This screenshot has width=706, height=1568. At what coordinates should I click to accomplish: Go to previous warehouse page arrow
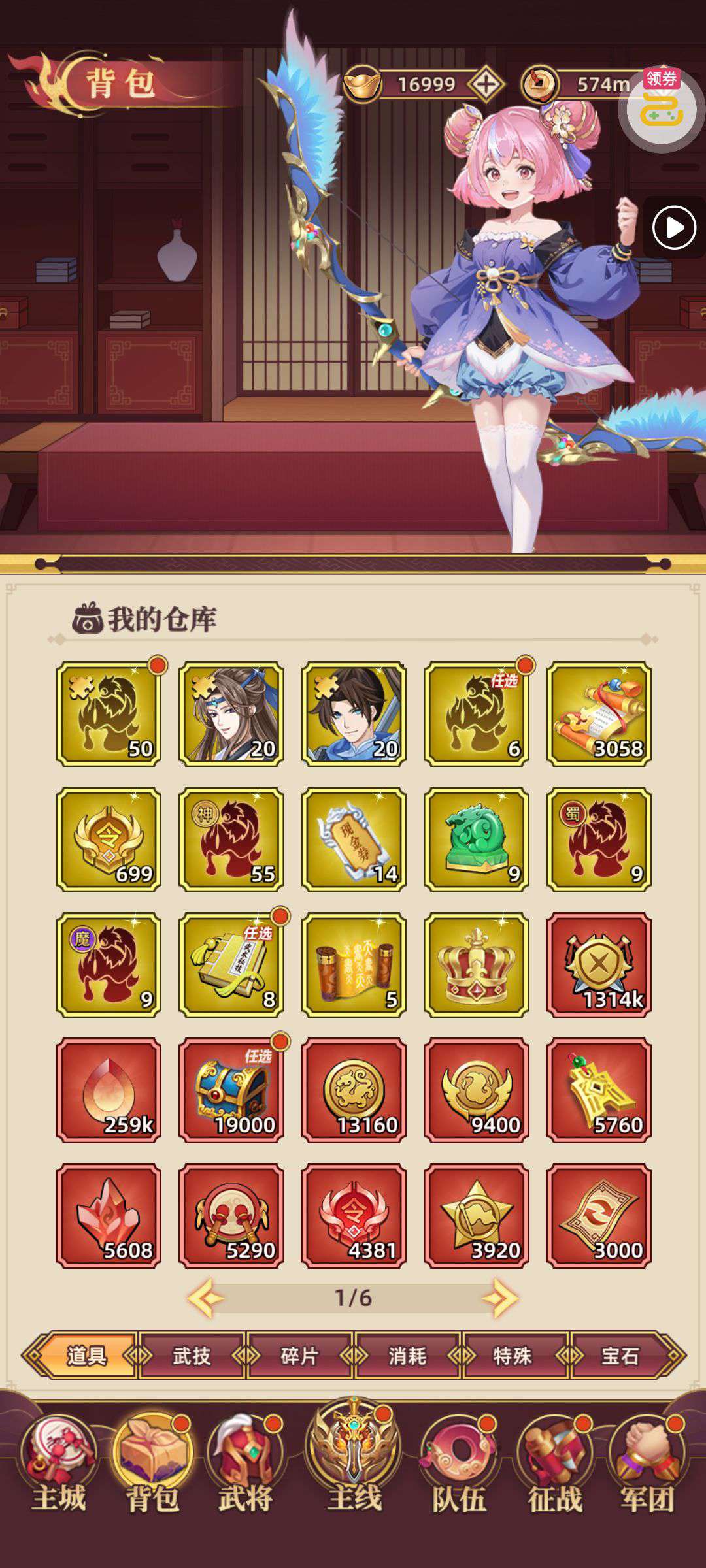[x=205, y=1298]
